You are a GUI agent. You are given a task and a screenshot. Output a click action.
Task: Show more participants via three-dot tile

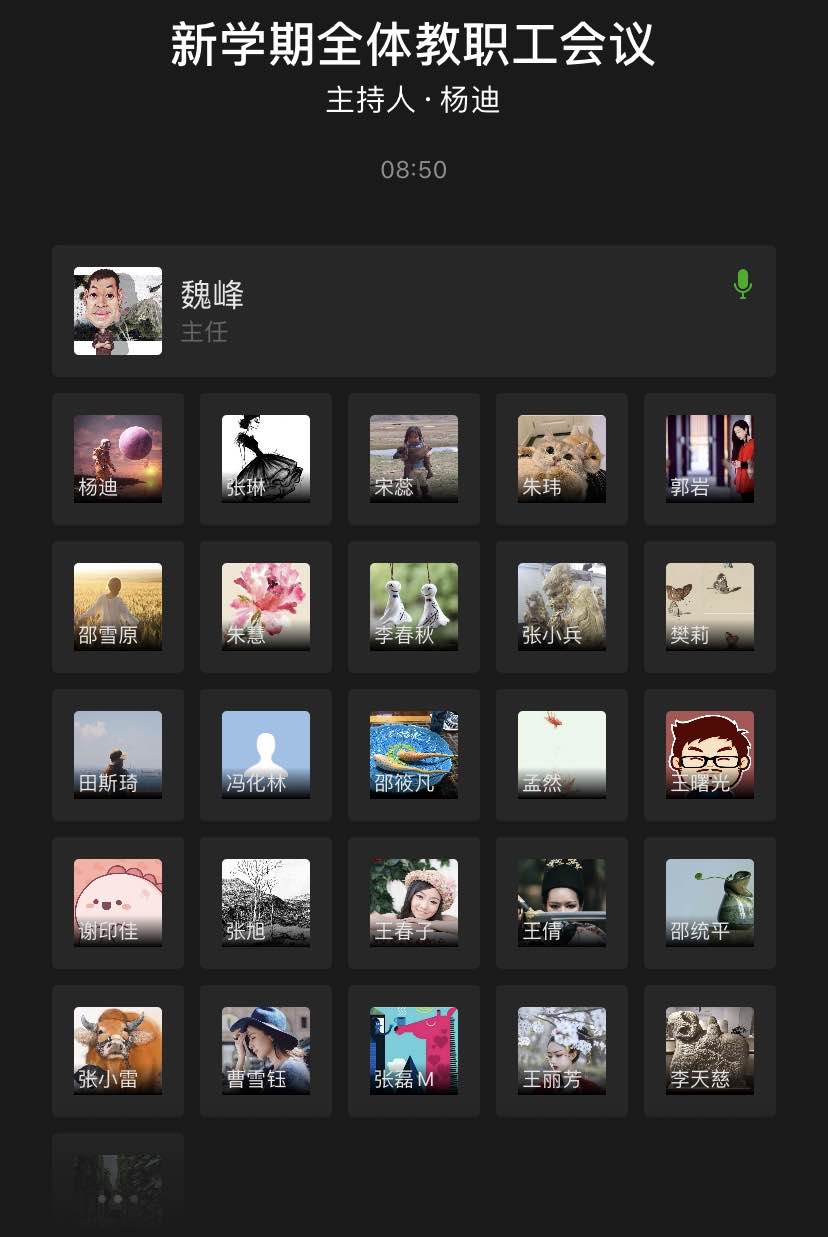click(x=118, y=1197)
